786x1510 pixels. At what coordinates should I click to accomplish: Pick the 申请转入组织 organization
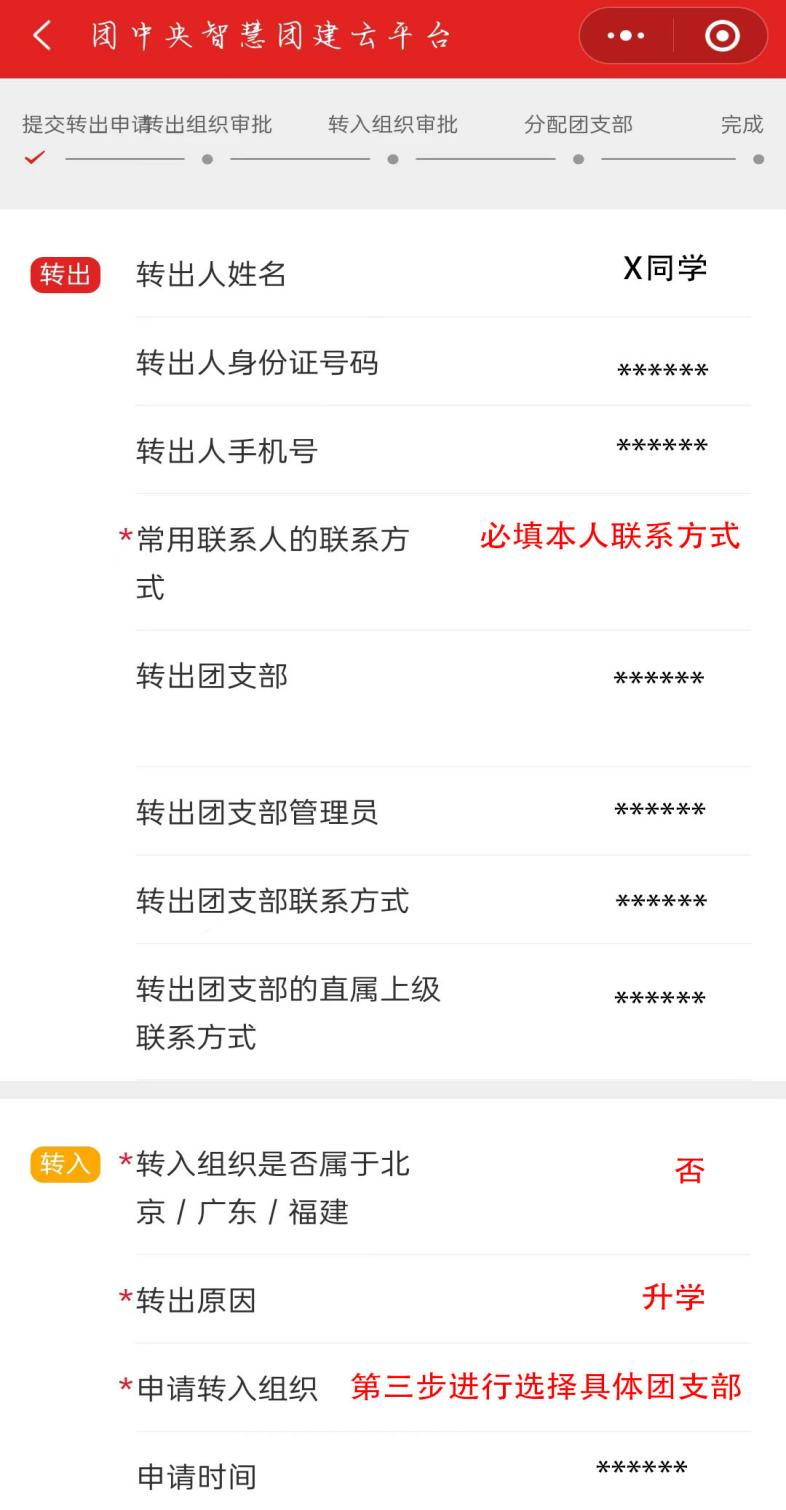(443, 1387)
